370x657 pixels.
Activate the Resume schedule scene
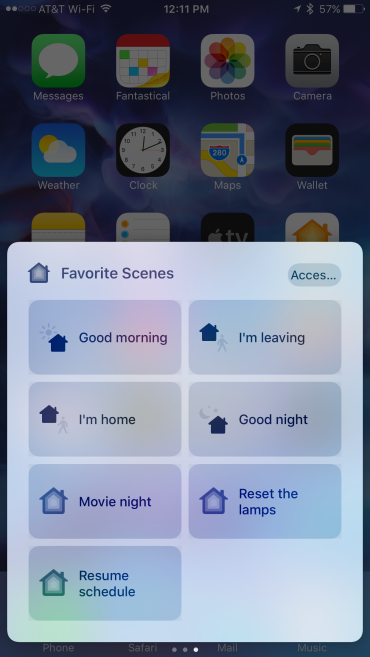pyautogui.click(x=105, y=583)
